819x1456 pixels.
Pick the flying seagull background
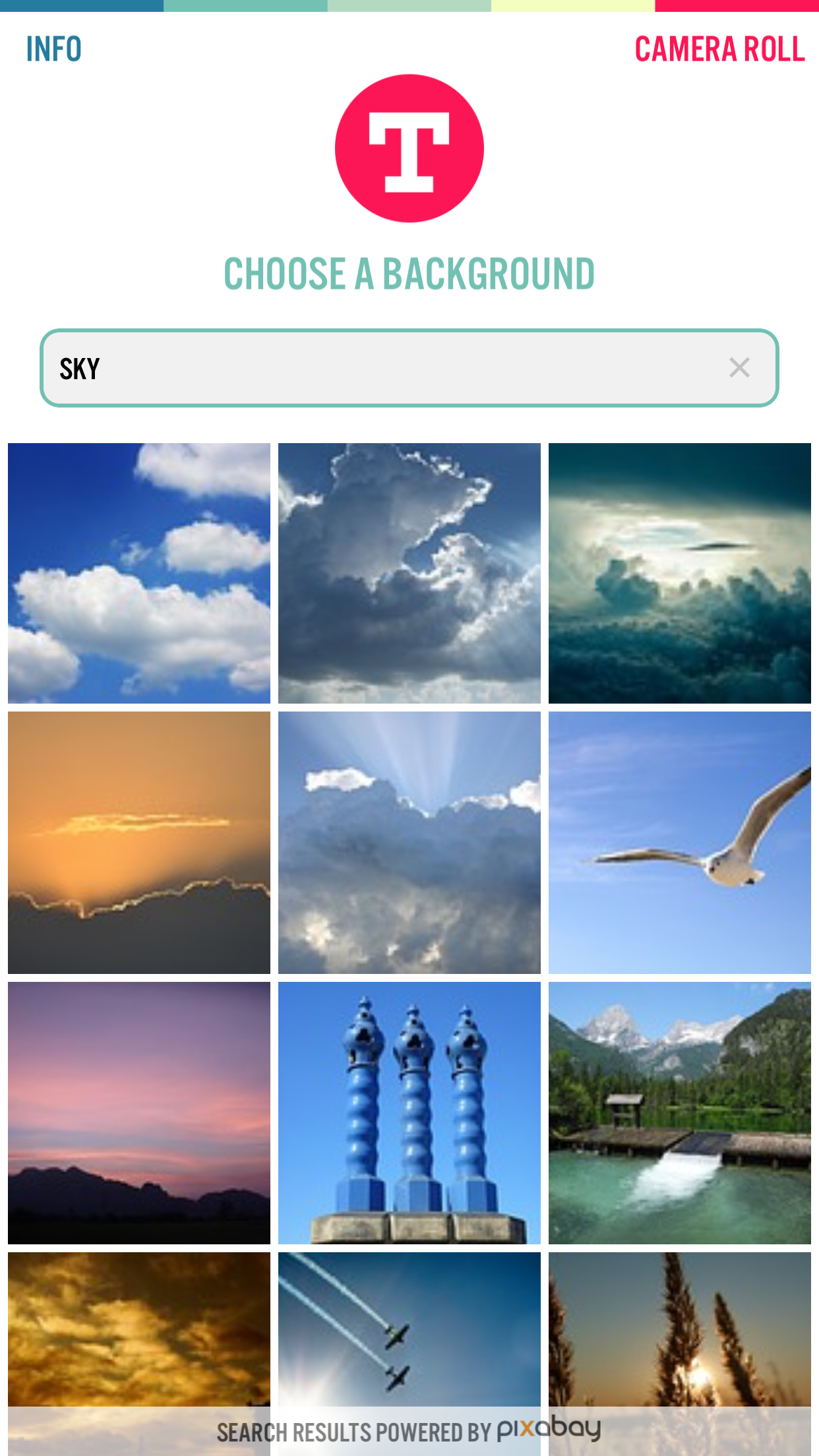[679, 842]
